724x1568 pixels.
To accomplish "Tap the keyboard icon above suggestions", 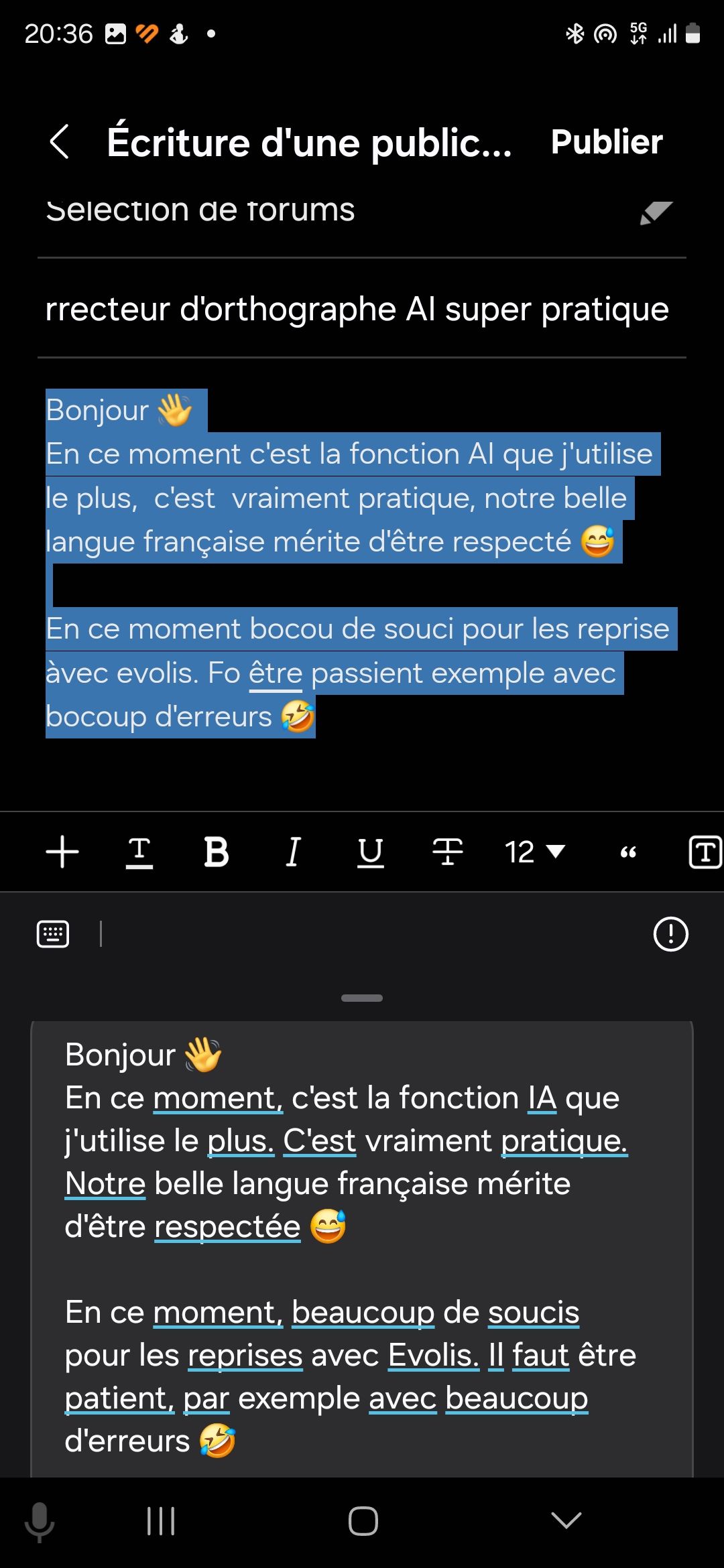I will tap(52, 933).
